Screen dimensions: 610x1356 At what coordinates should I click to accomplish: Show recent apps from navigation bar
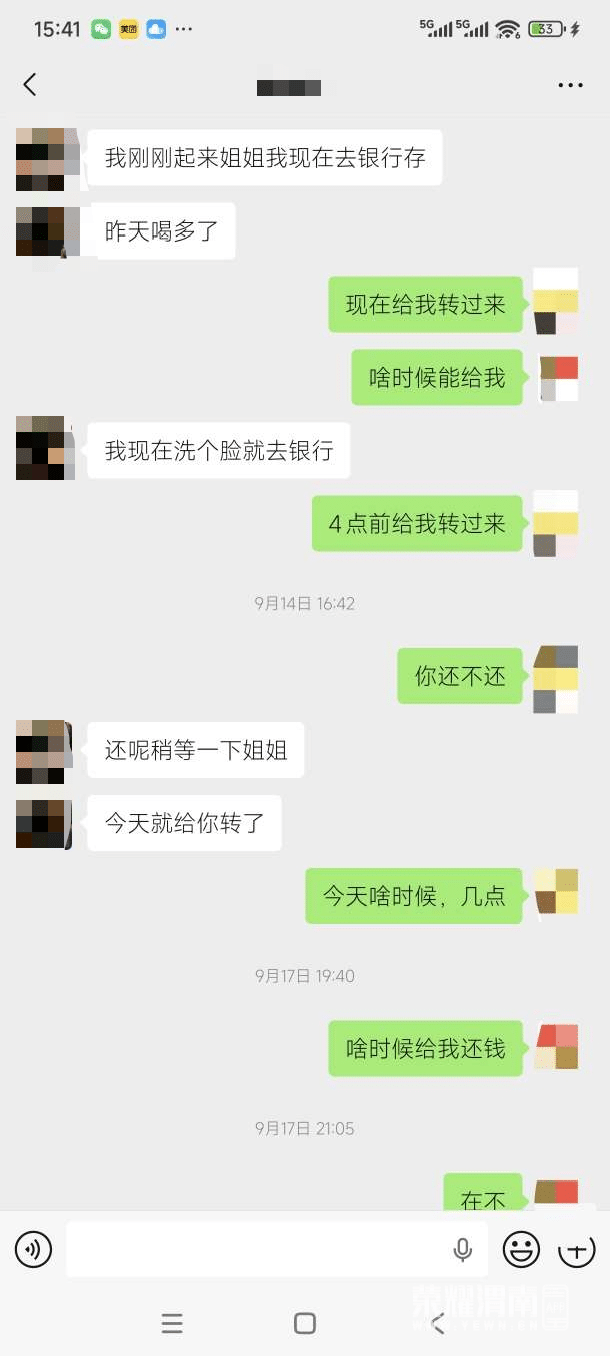[172, 1324]
